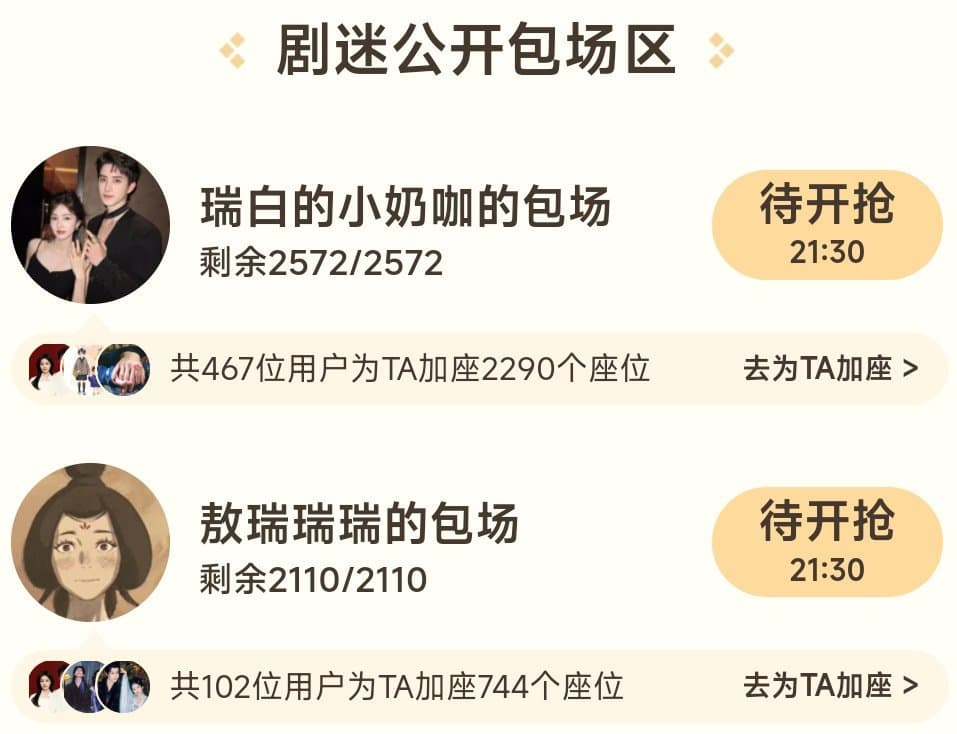Open 瑞白的小奶咖's profile avatar
Image resolution: width=957 pixels, height=734 pixels.
pos(90,225)
